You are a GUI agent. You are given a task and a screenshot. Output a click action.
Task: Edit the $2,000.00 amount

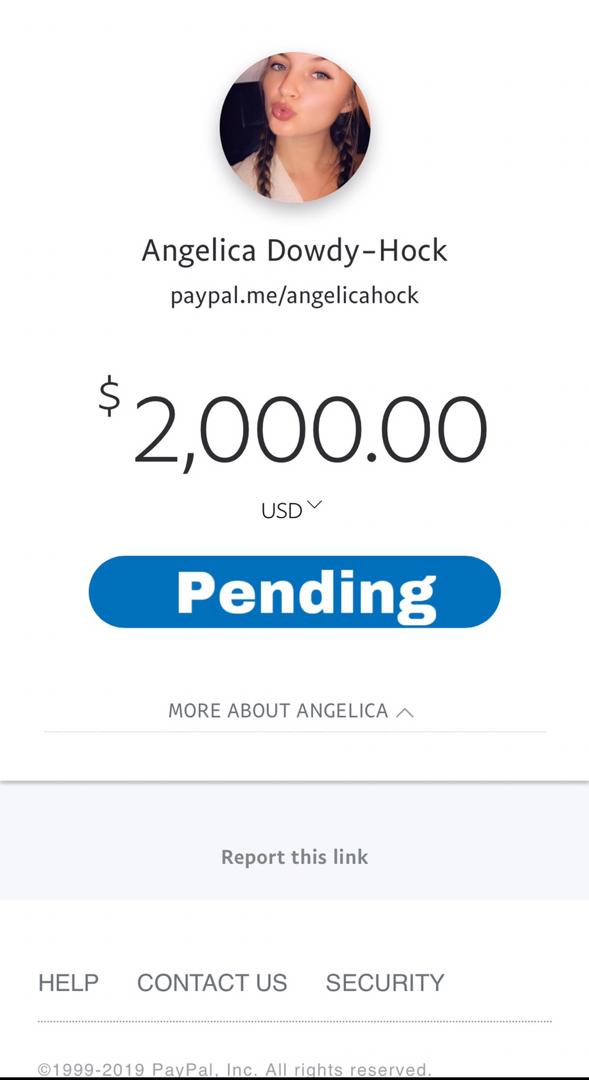294,426
